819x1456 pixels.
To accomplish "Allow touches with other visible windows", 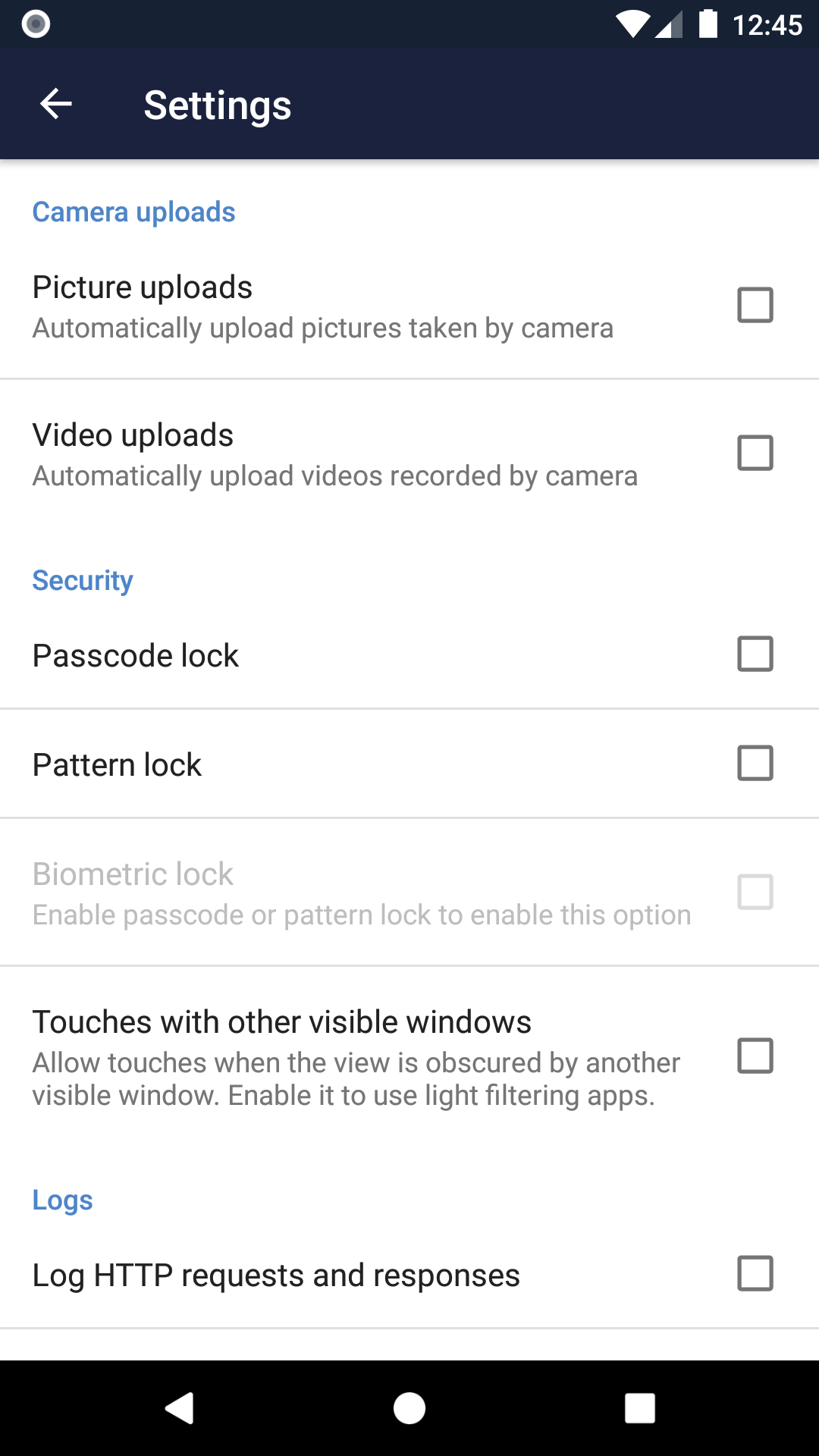I will click(755, 1056).
